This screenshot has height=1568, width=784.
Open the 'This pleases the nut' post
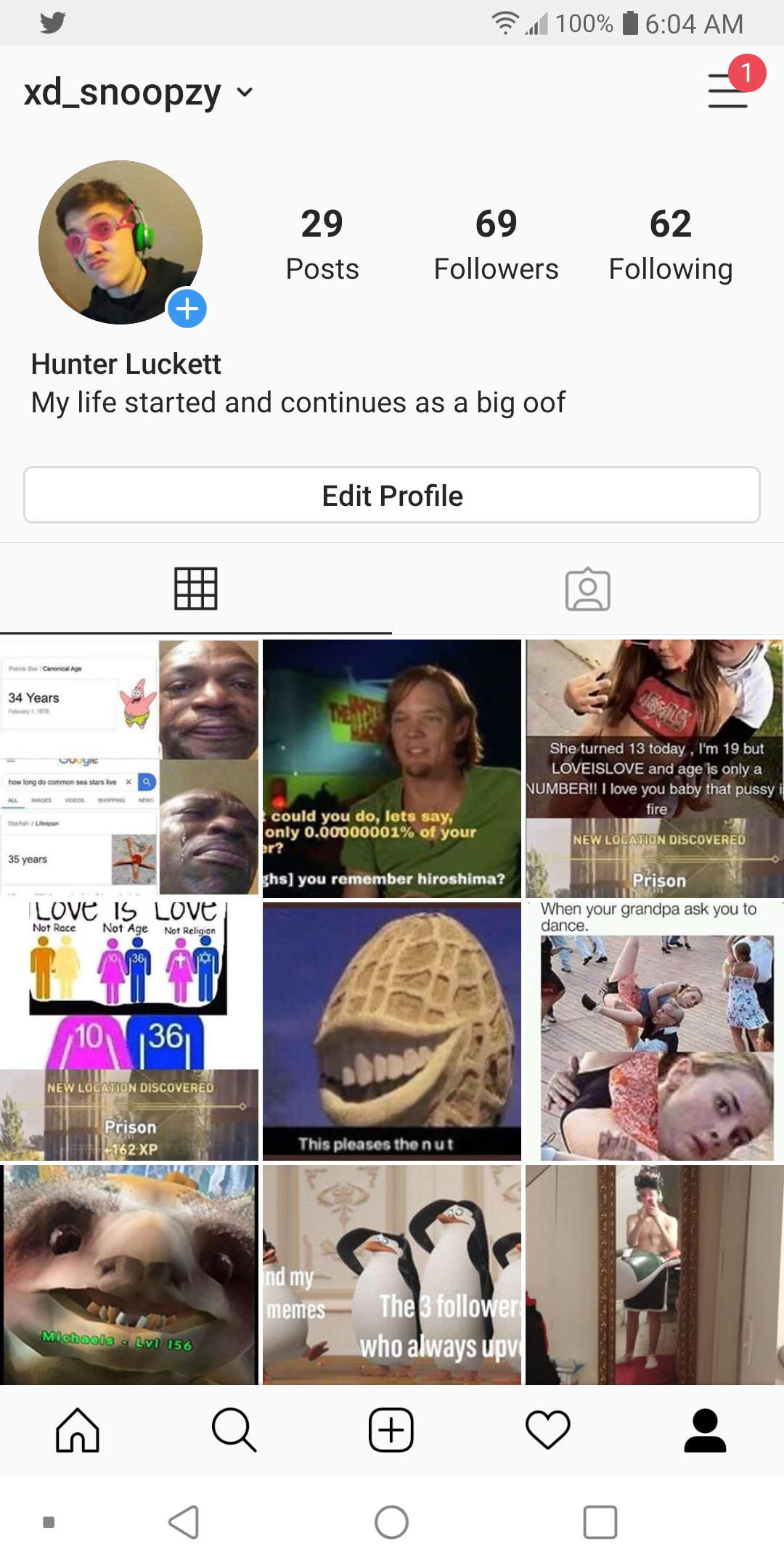(x=392, y=1031)
